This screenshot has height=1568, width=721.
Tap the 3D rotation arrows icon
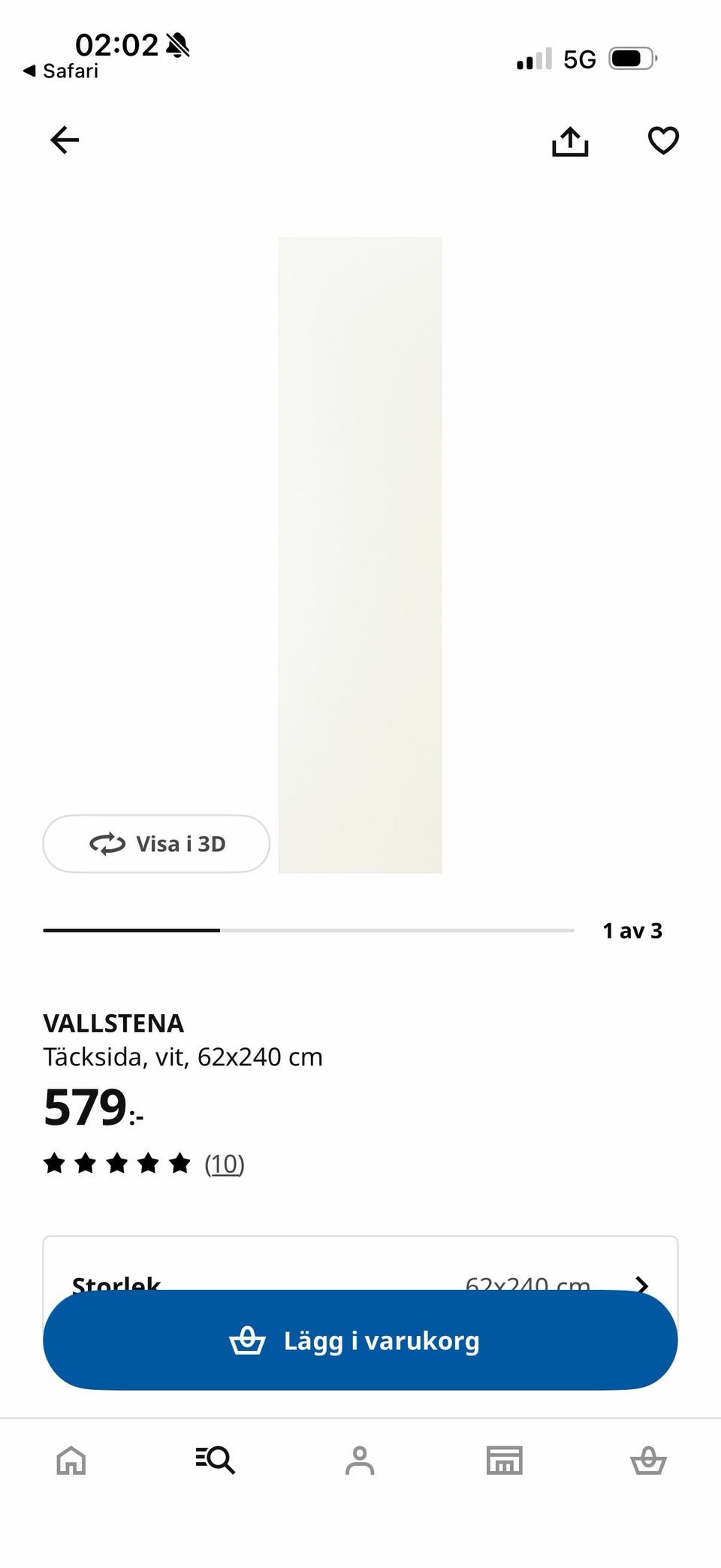coord(107,844)
